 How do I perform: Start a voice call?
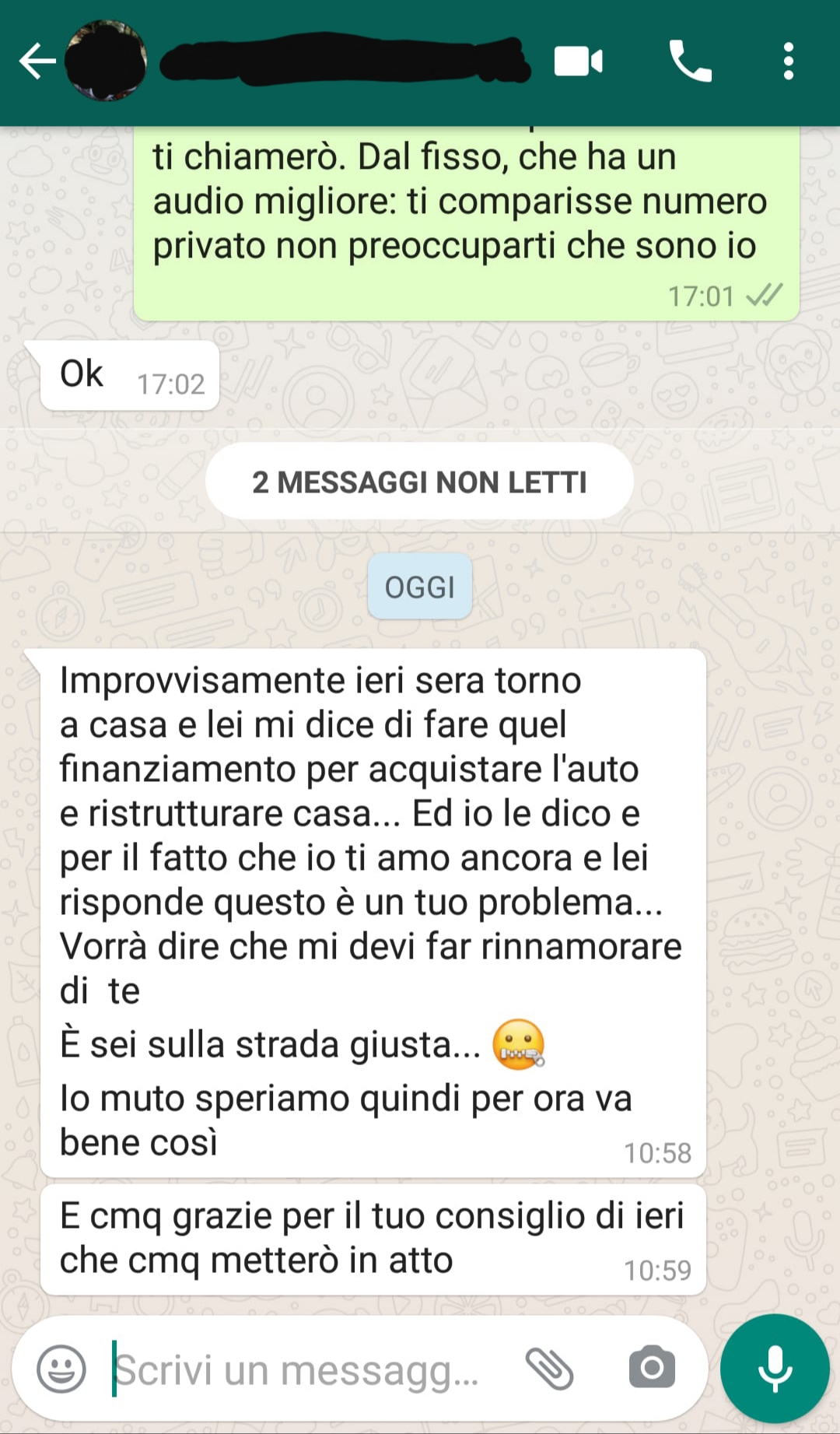pyautogui.click(x=690, y=61)
